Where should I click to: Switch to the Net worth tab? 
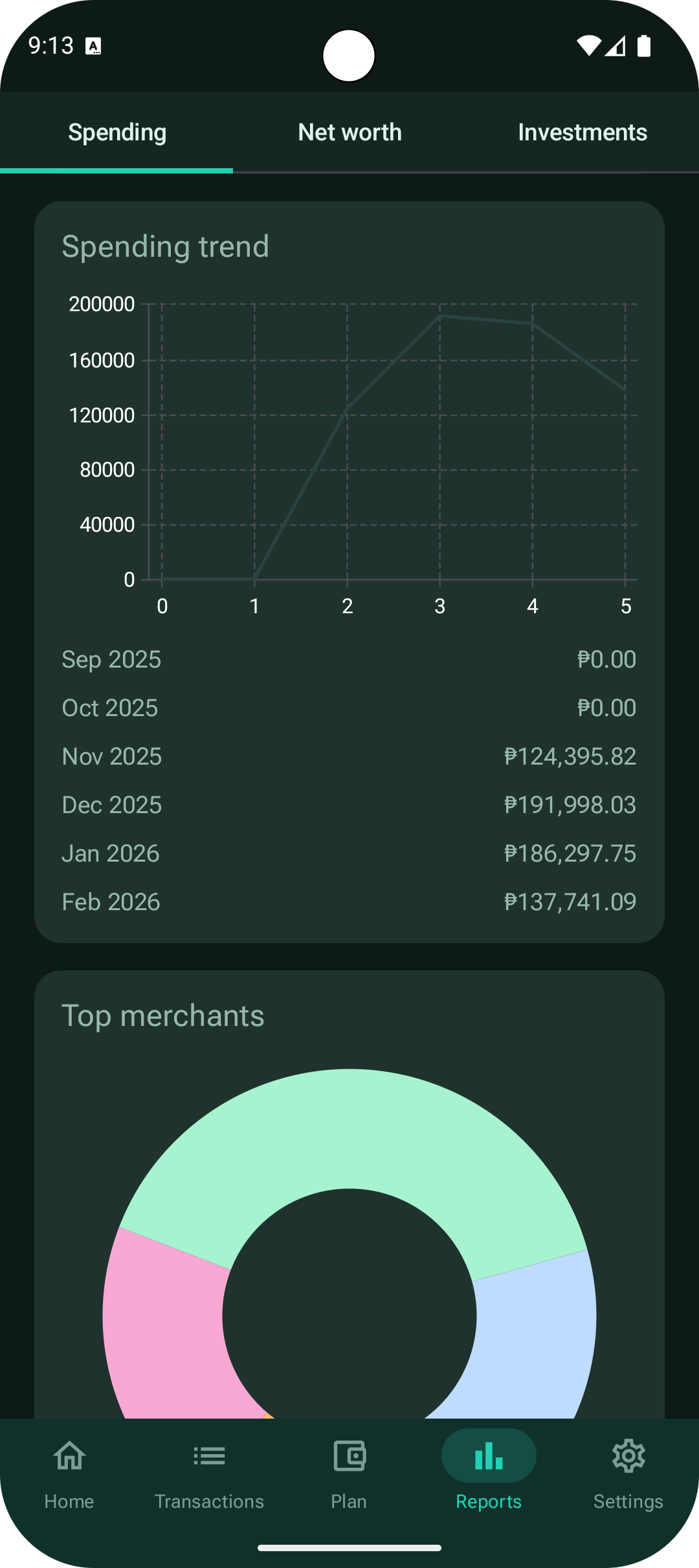click(349, 132)
